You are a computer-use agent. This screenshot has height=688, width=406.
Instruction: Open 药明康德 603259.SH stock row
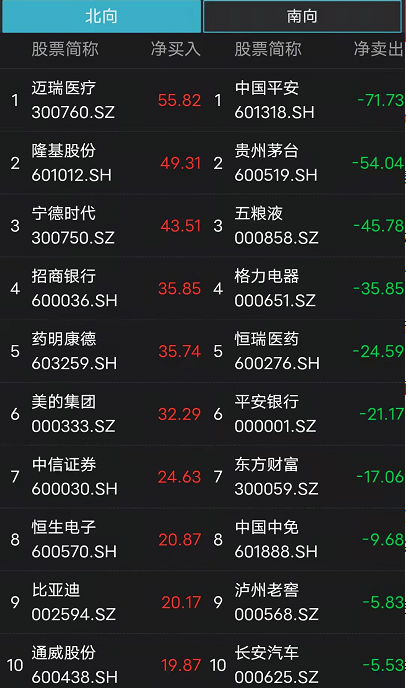pos(101,351)
